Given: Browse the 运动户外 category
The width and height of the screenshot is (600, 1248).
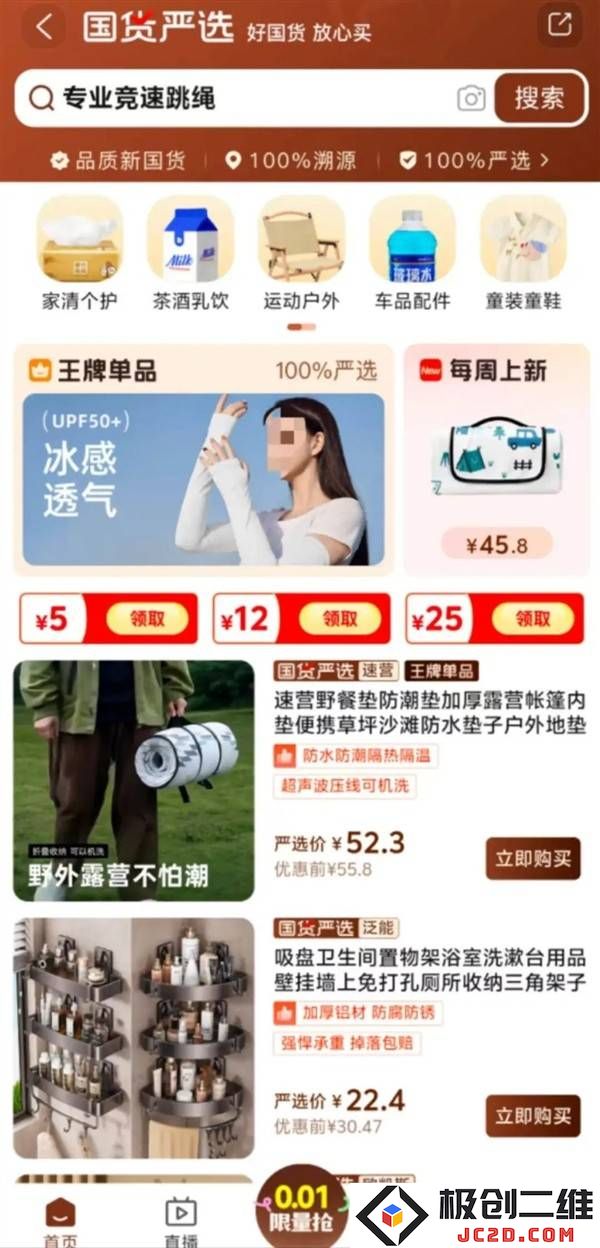Looking at the screenshot, I should click(301, 252).
